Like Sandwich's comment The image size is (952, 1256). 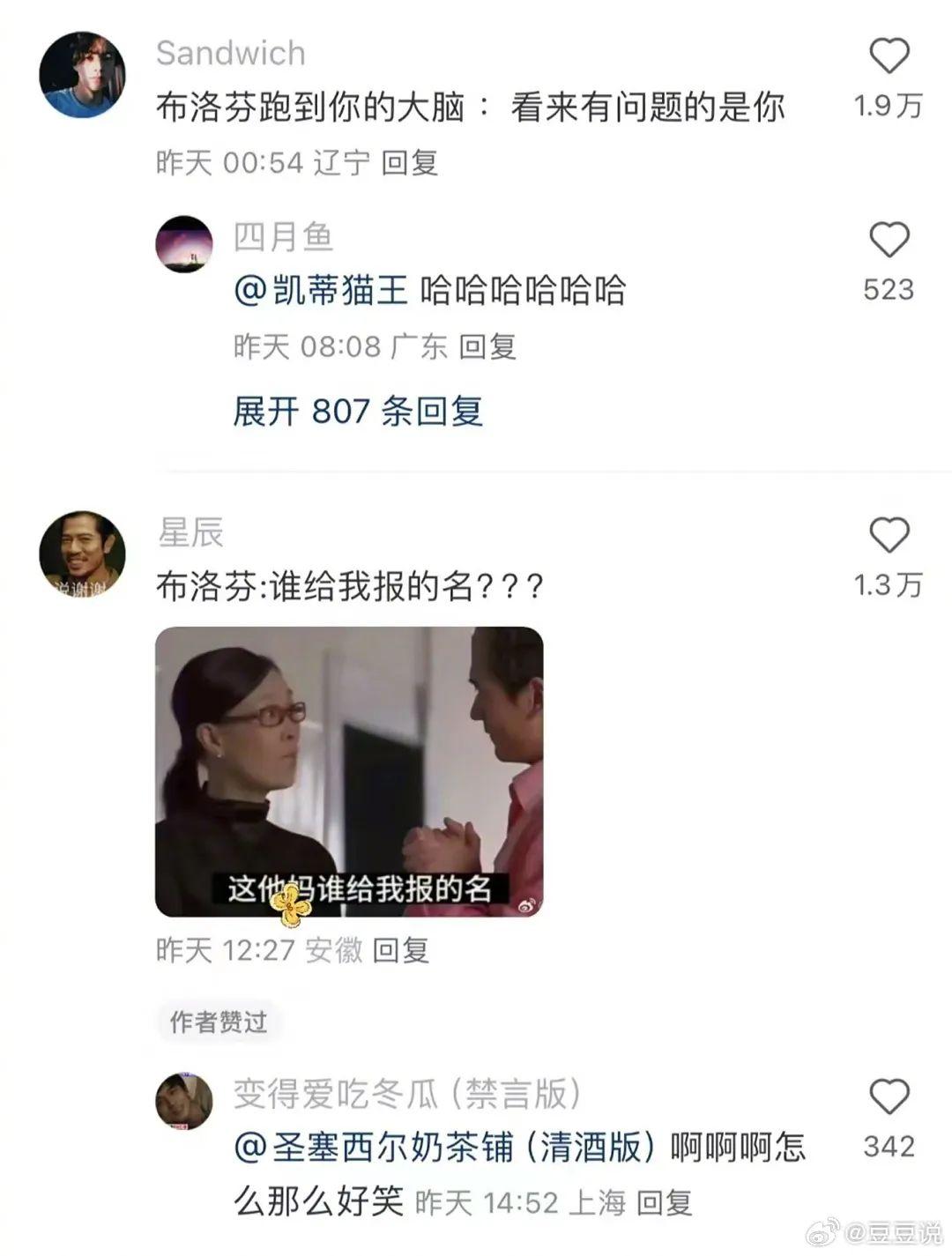tap(889, 57)
